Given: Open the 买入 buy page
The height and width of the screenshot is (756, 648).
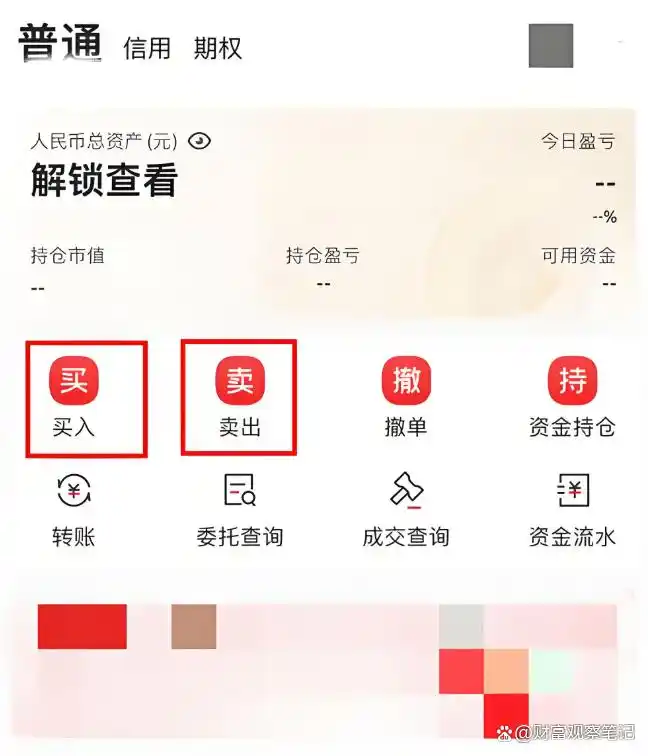Looking at the screenshot, I should (73, 397).
